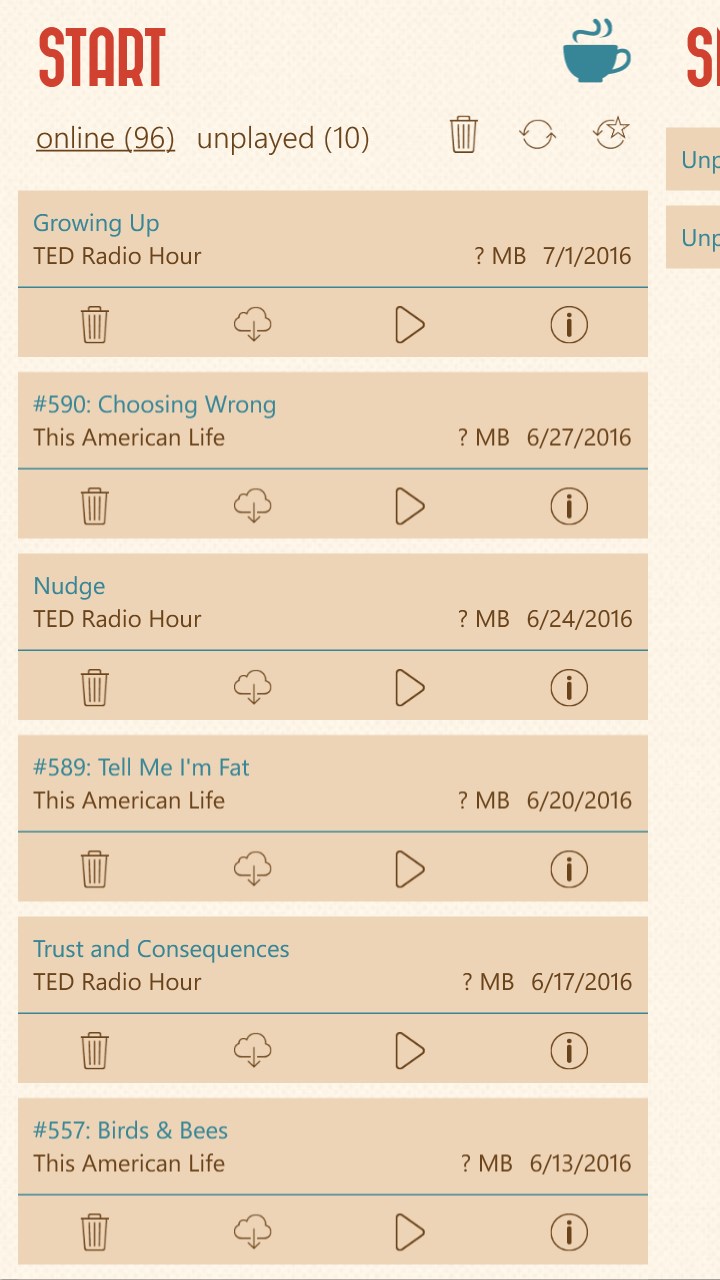Play the Growing Up episode

(410, 324)
